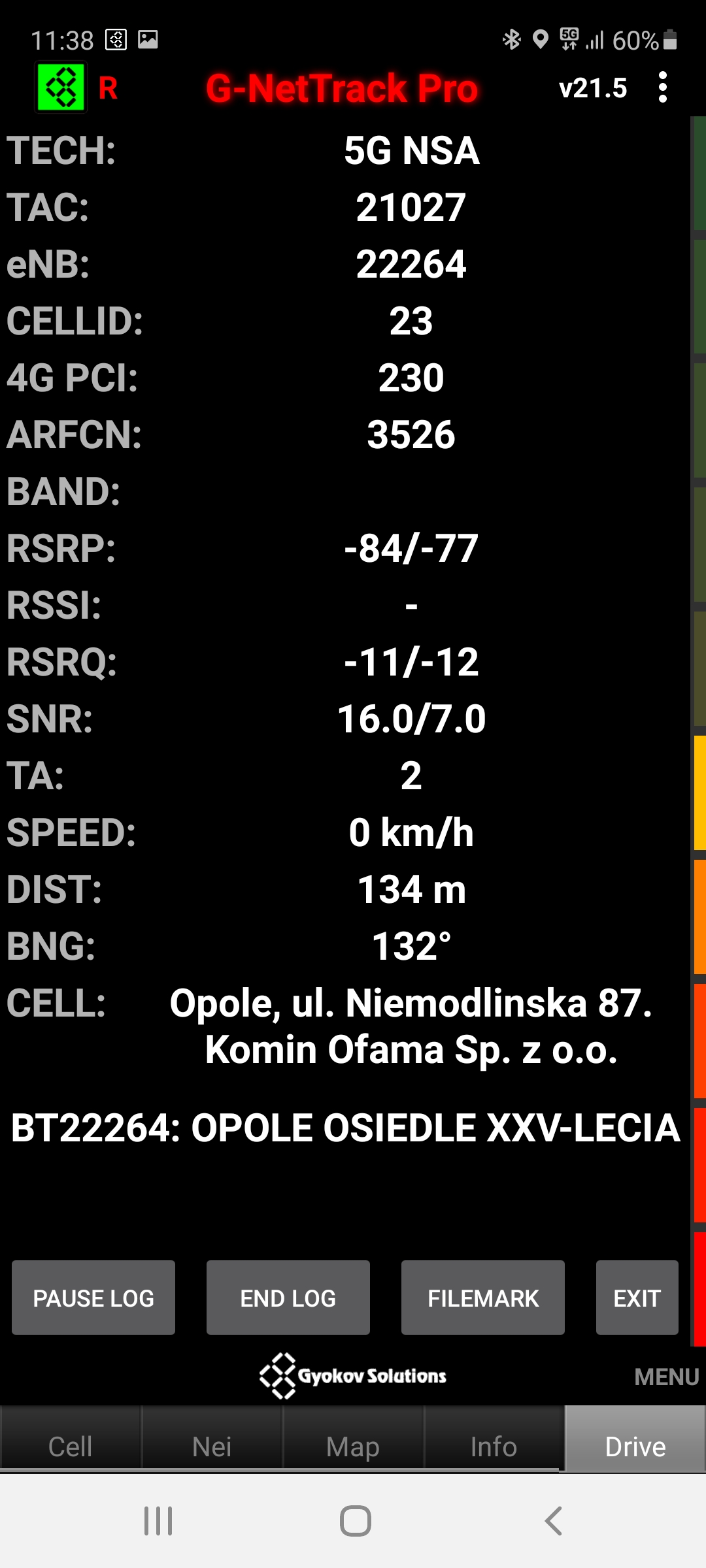
Task: Switch to the Nei tab
Action: click(212, 1446)
